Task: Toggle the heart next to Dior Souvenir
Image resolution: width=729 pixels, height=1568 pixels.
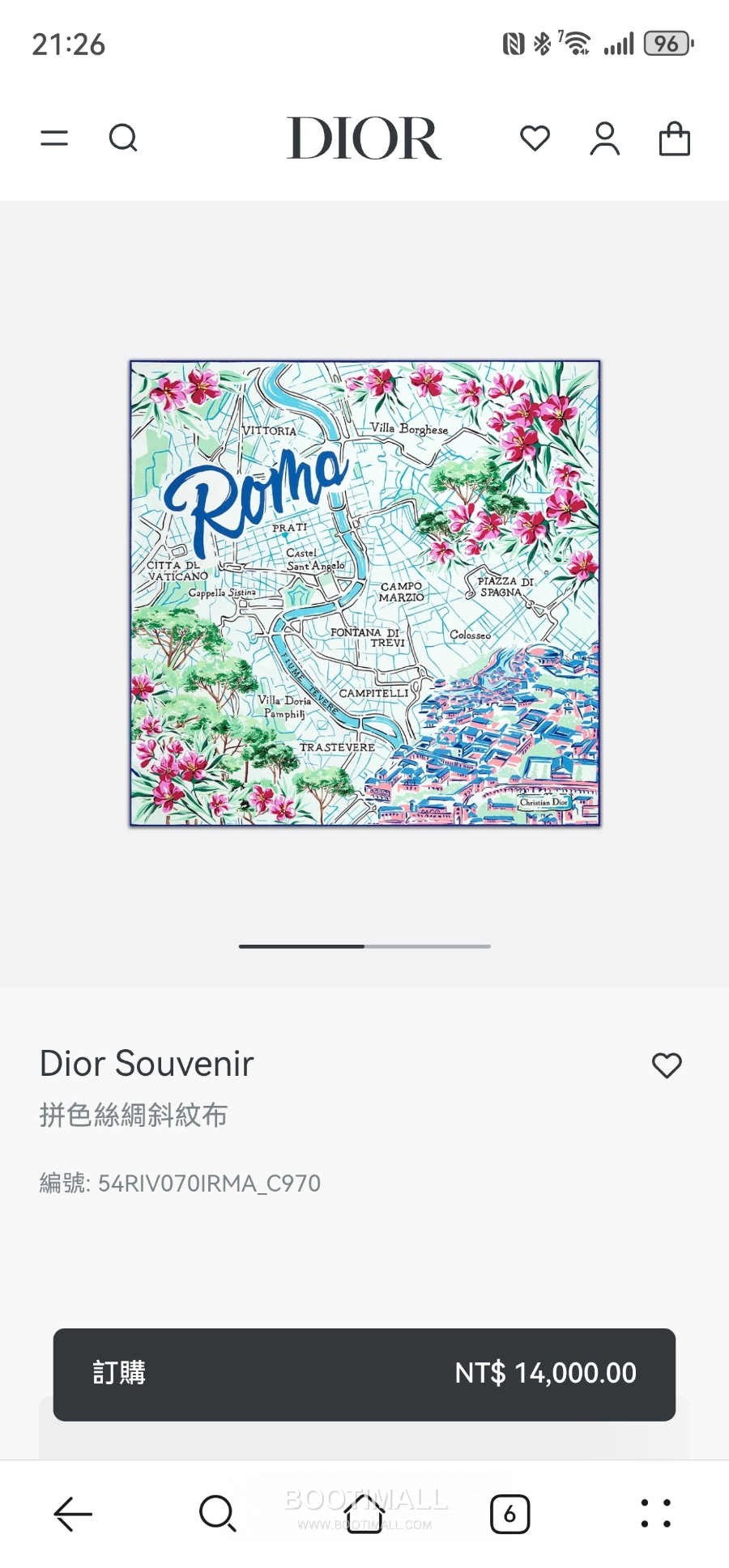Action: coord(667,1066)
